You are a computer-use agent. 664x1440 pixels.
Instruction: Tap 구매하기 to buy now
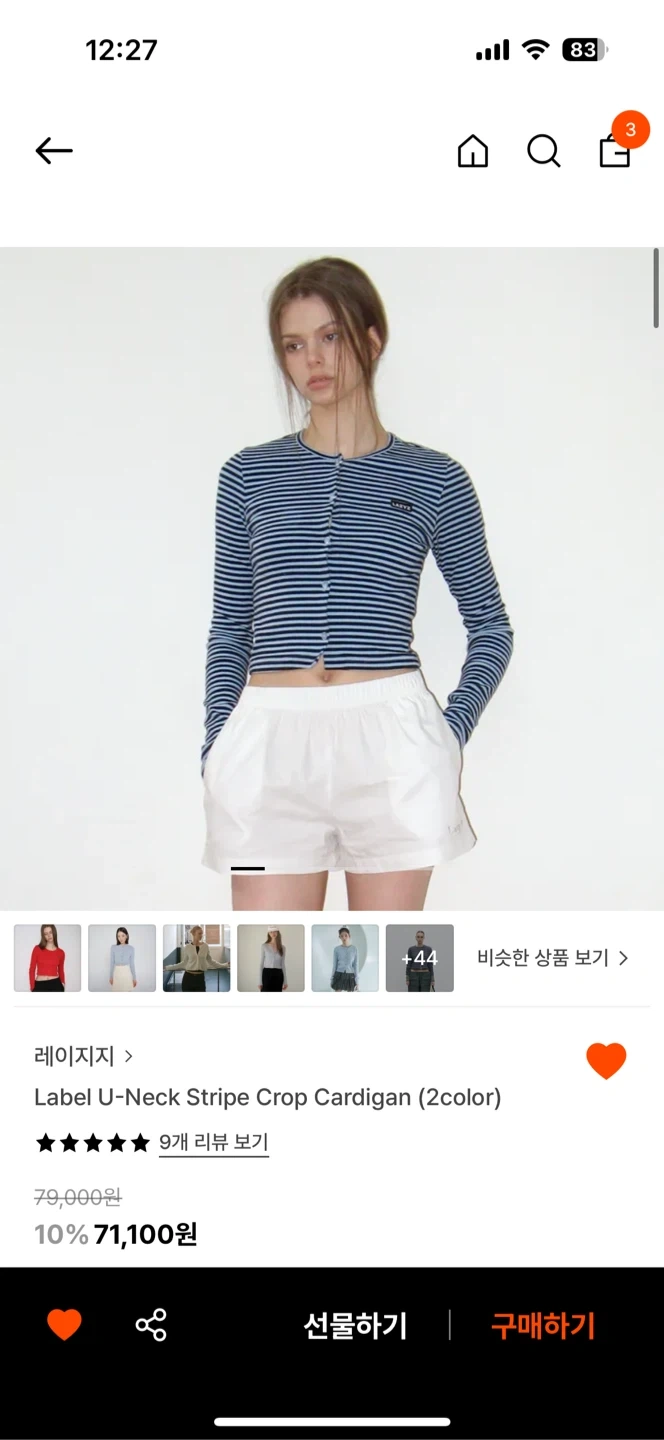[542, 1326]
